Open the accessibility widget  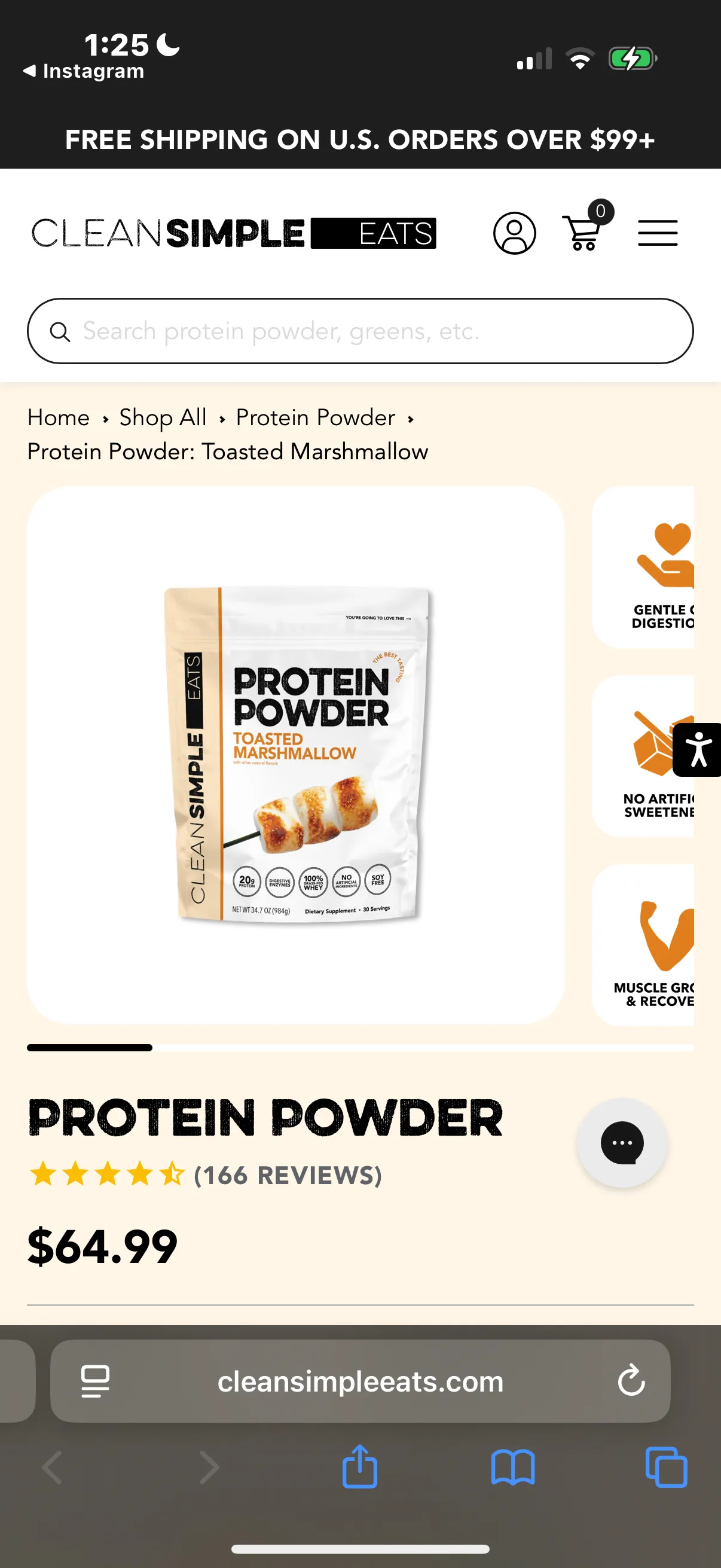(x=697, y=750)
